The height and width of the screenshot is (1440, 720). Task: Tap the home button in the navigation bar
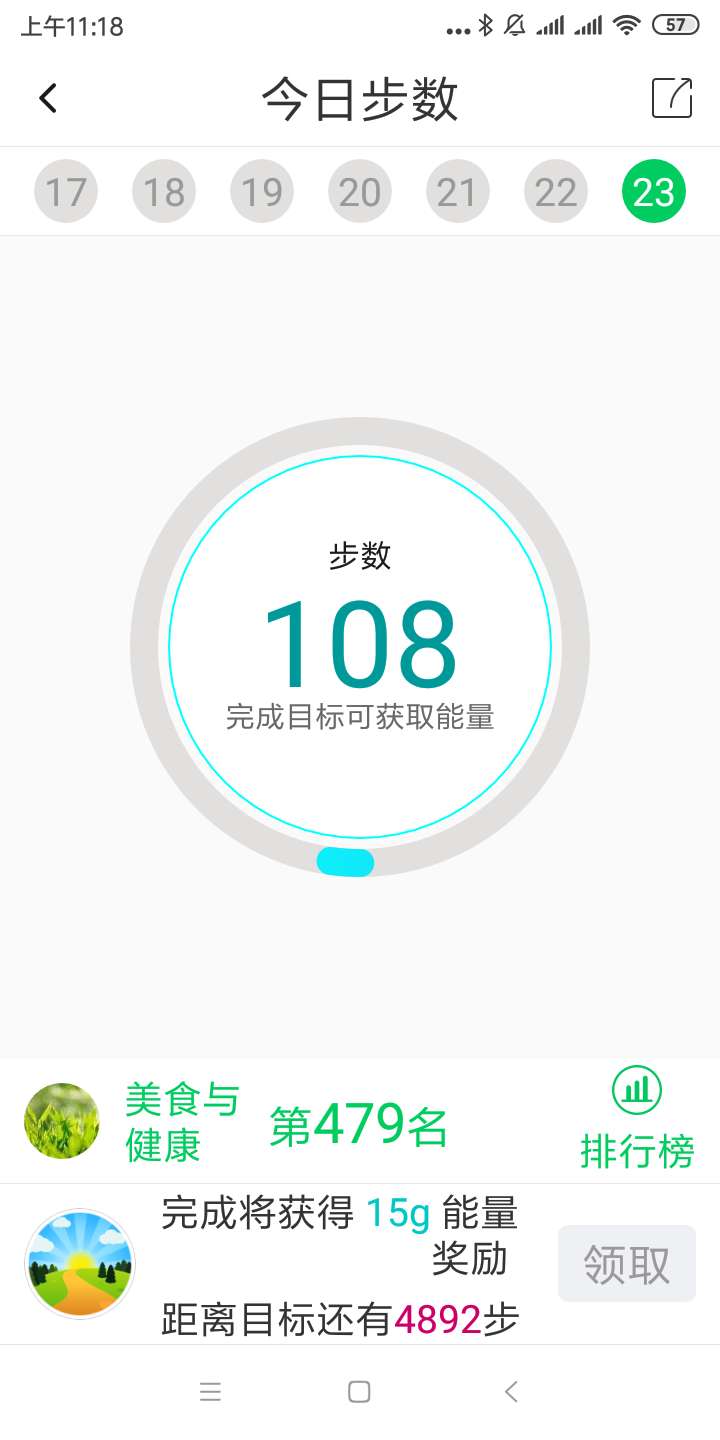tap(360, 1390)
